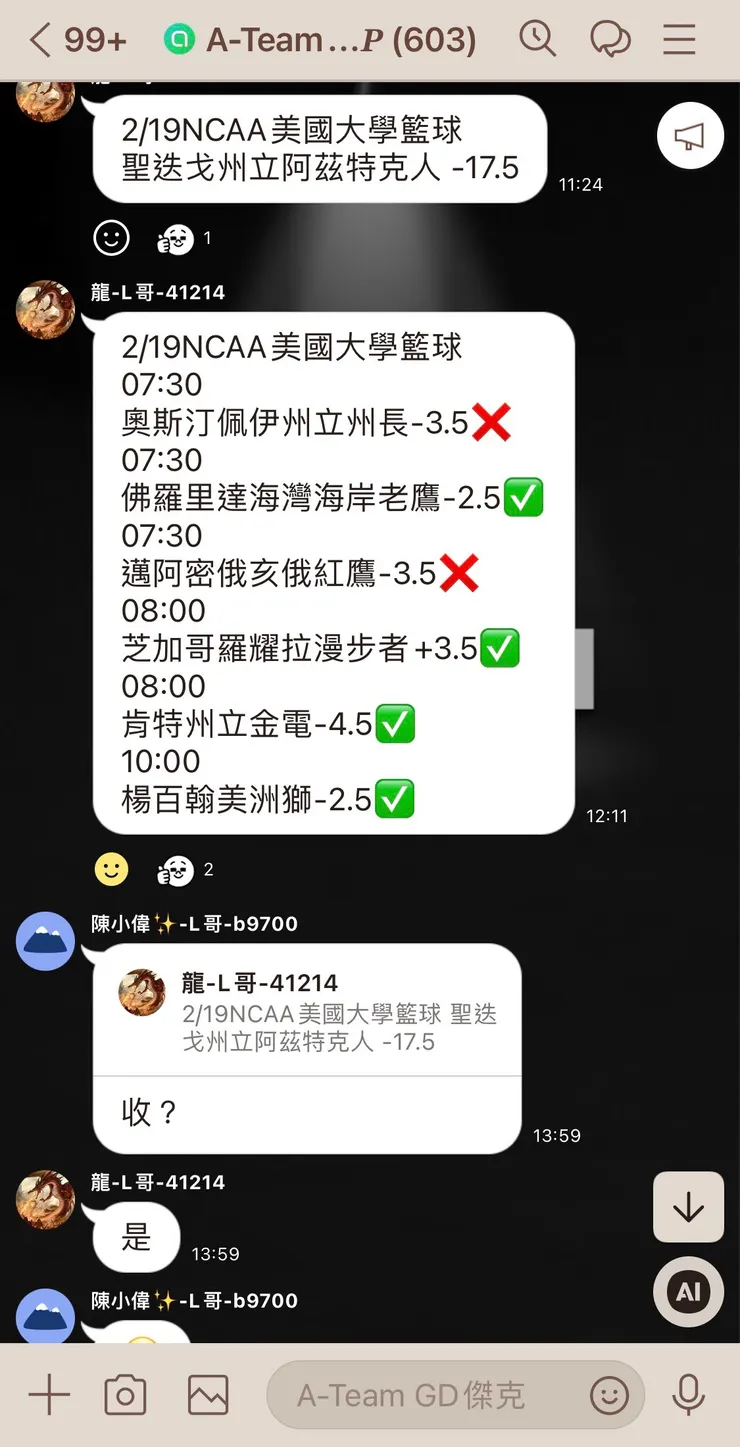
Task: Tap the AI assistant button
Action: pos(687,1291)
